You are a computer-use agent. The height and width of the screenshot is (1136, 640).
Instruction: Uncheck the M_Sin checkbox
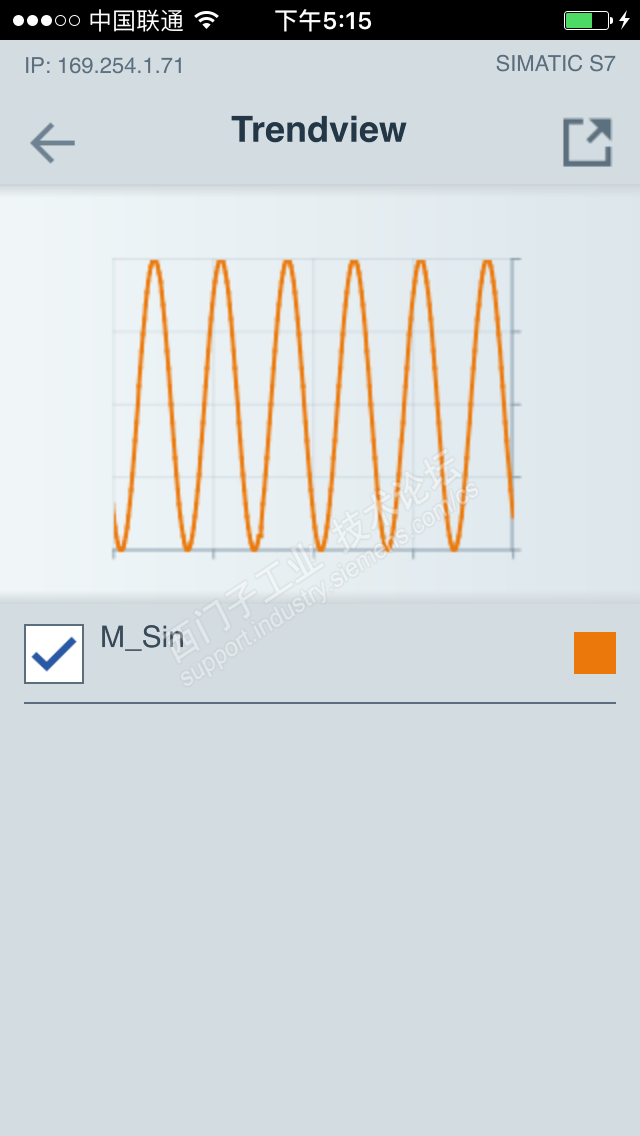(54, 654)
